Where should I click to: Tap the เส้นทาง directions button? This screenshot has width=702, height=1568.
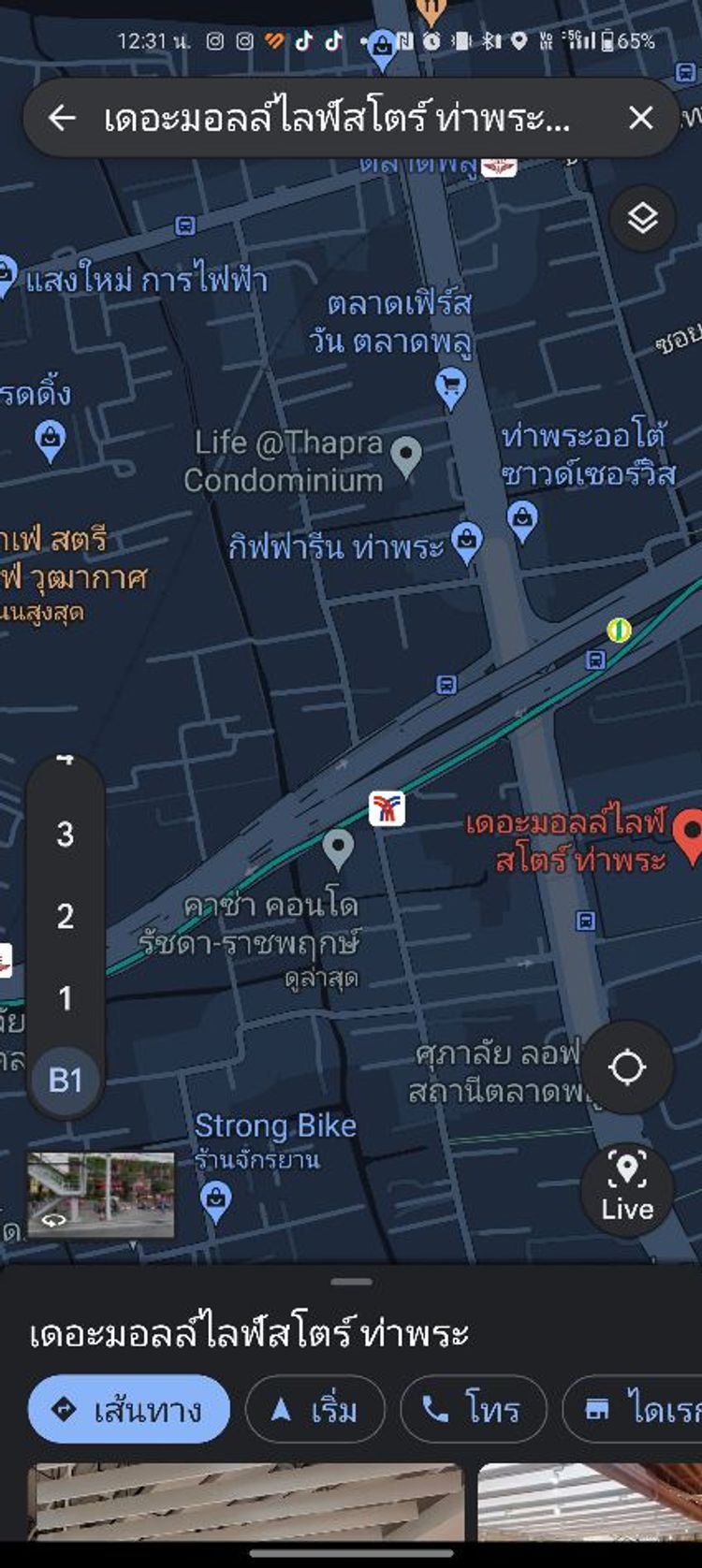(x=129, y=1409)
